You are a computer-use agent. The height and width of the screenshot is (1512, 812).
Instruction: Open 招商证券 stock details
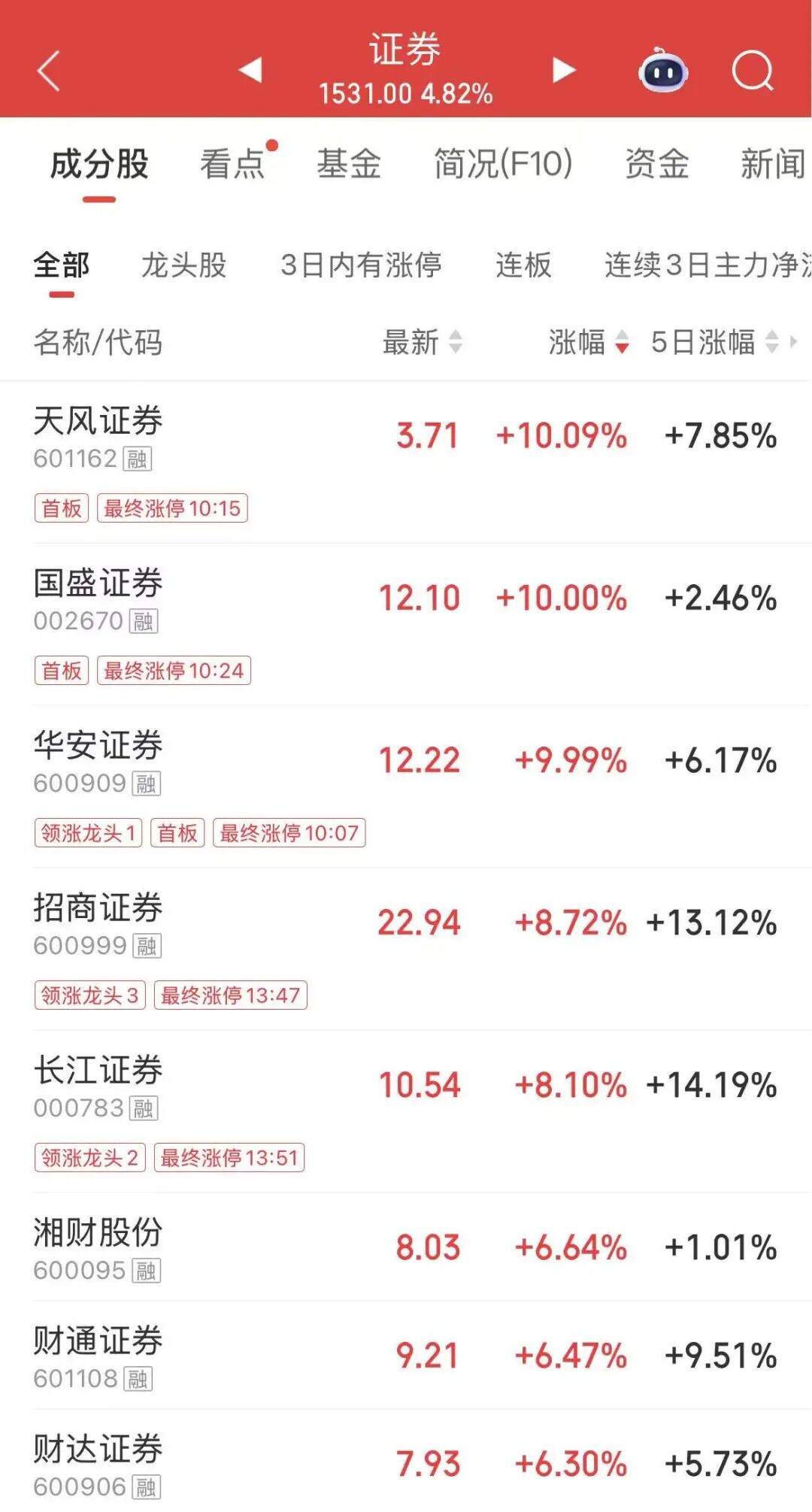tap(406, 949)
